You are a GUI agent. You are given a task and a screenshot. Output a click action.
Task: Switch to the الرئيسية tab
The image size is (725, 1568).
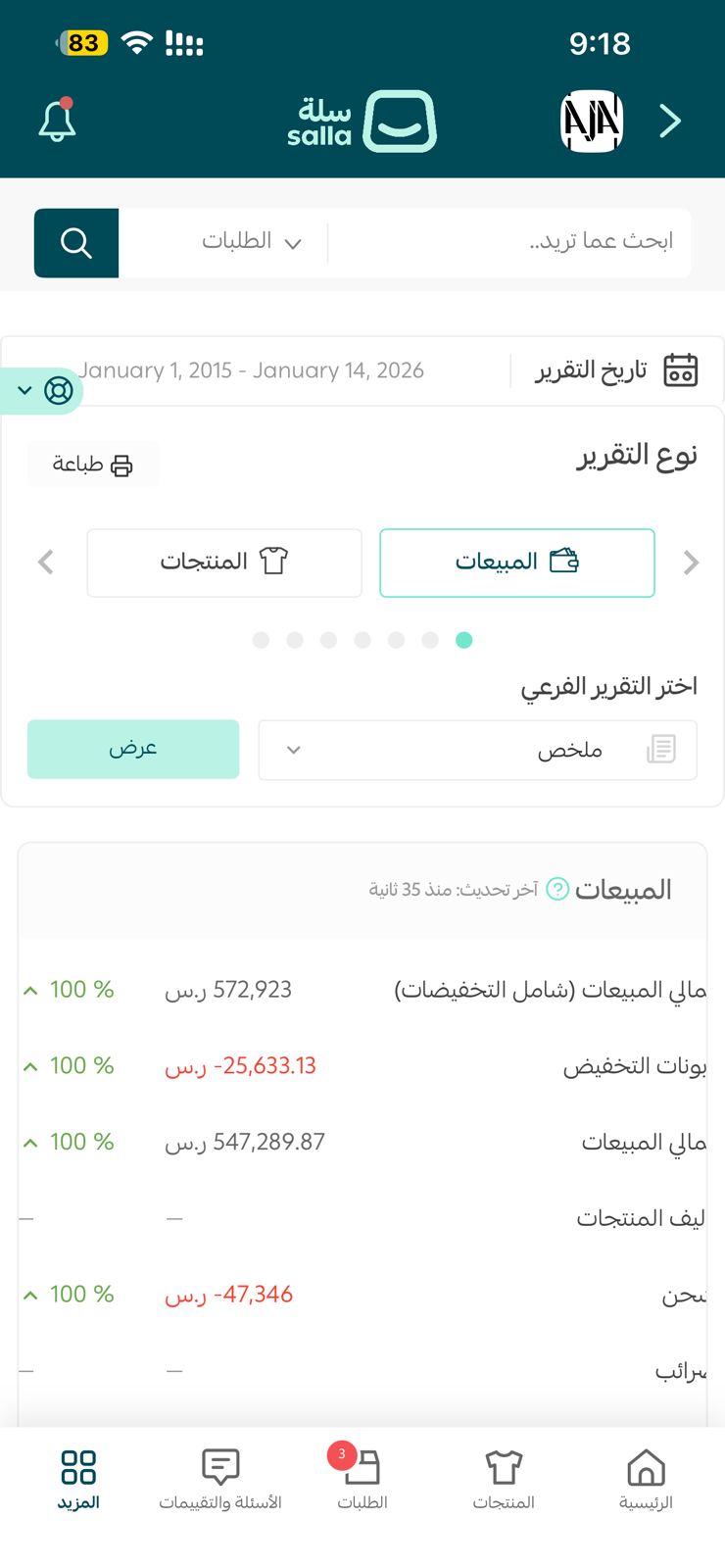click(x=646, y=1479)
